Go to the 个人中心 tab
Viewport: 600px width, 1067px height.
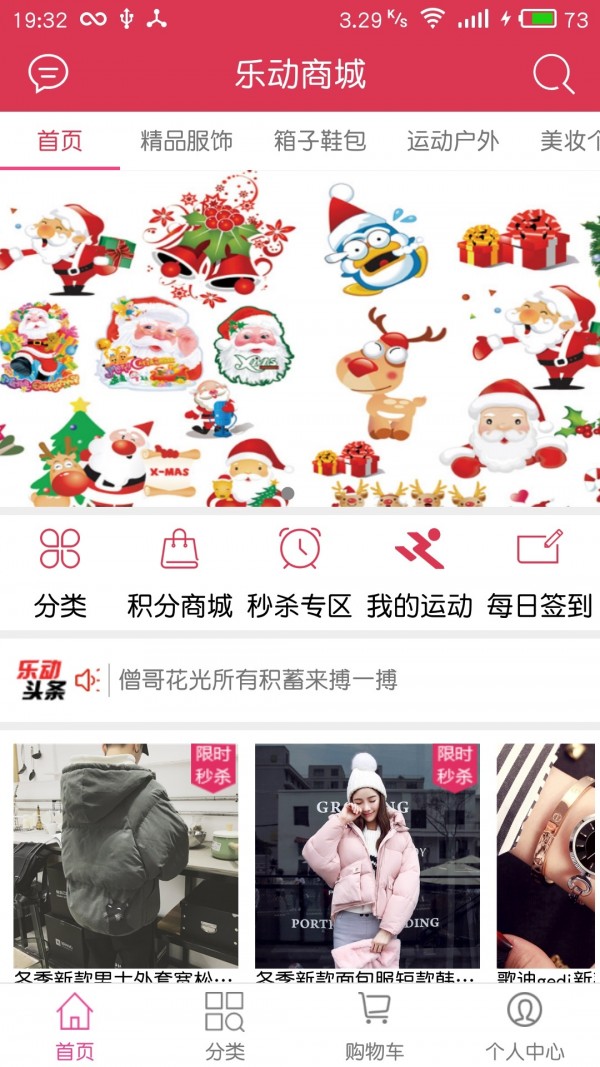pos(524,1025)
